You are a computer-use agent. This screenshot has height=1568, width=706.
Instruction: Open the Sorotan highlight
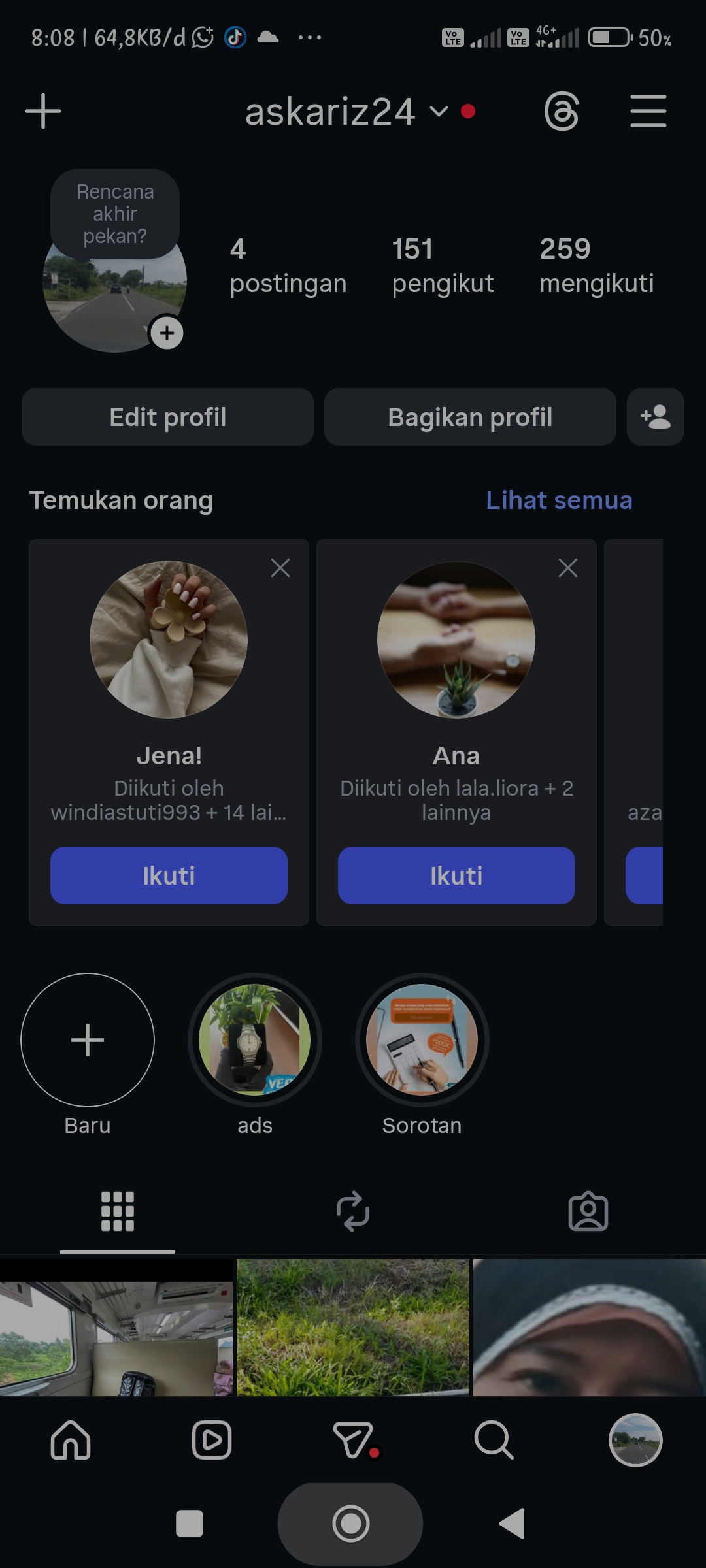422,1040
